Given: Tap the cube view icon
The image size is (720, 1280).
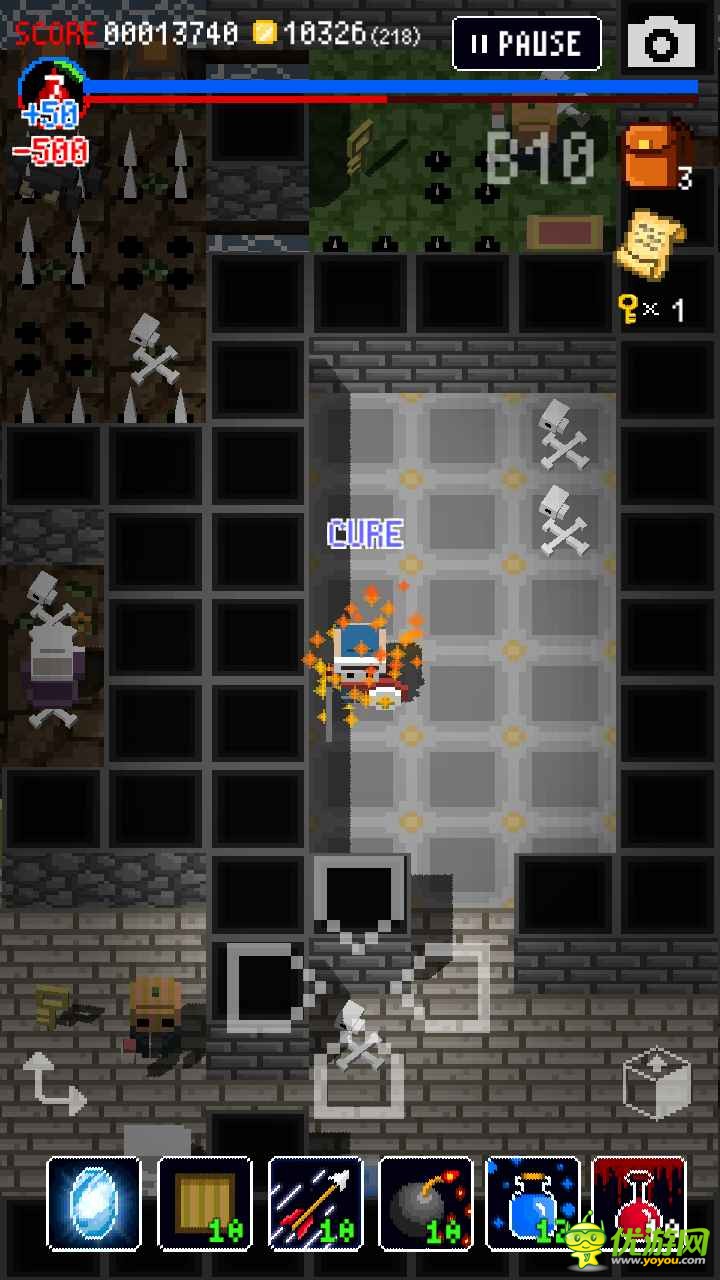Looking at the screenshot, I should click(x=656, y=1083).
